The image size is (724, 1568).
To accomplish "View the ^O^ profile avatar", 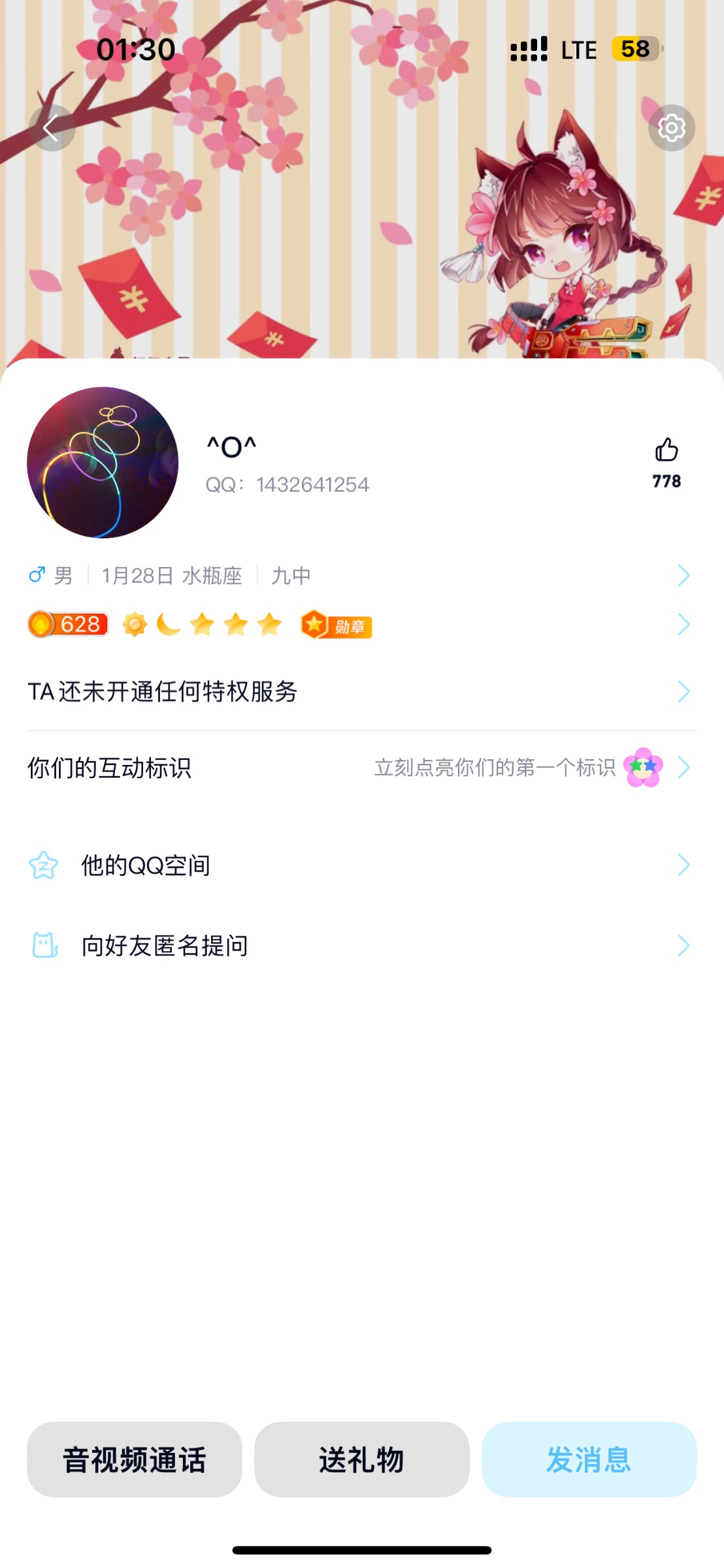I will click(x=103, y=463).
